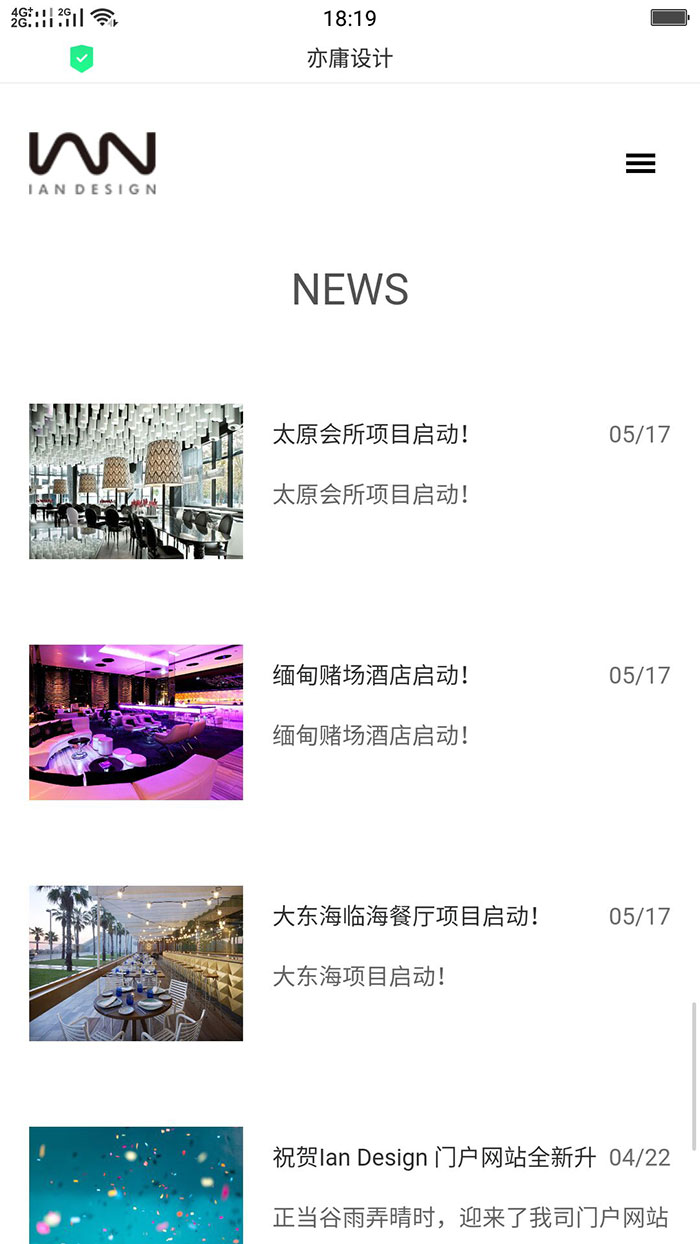
Task: Read the 太原会所项目启动！ article title
Action: 370,435
